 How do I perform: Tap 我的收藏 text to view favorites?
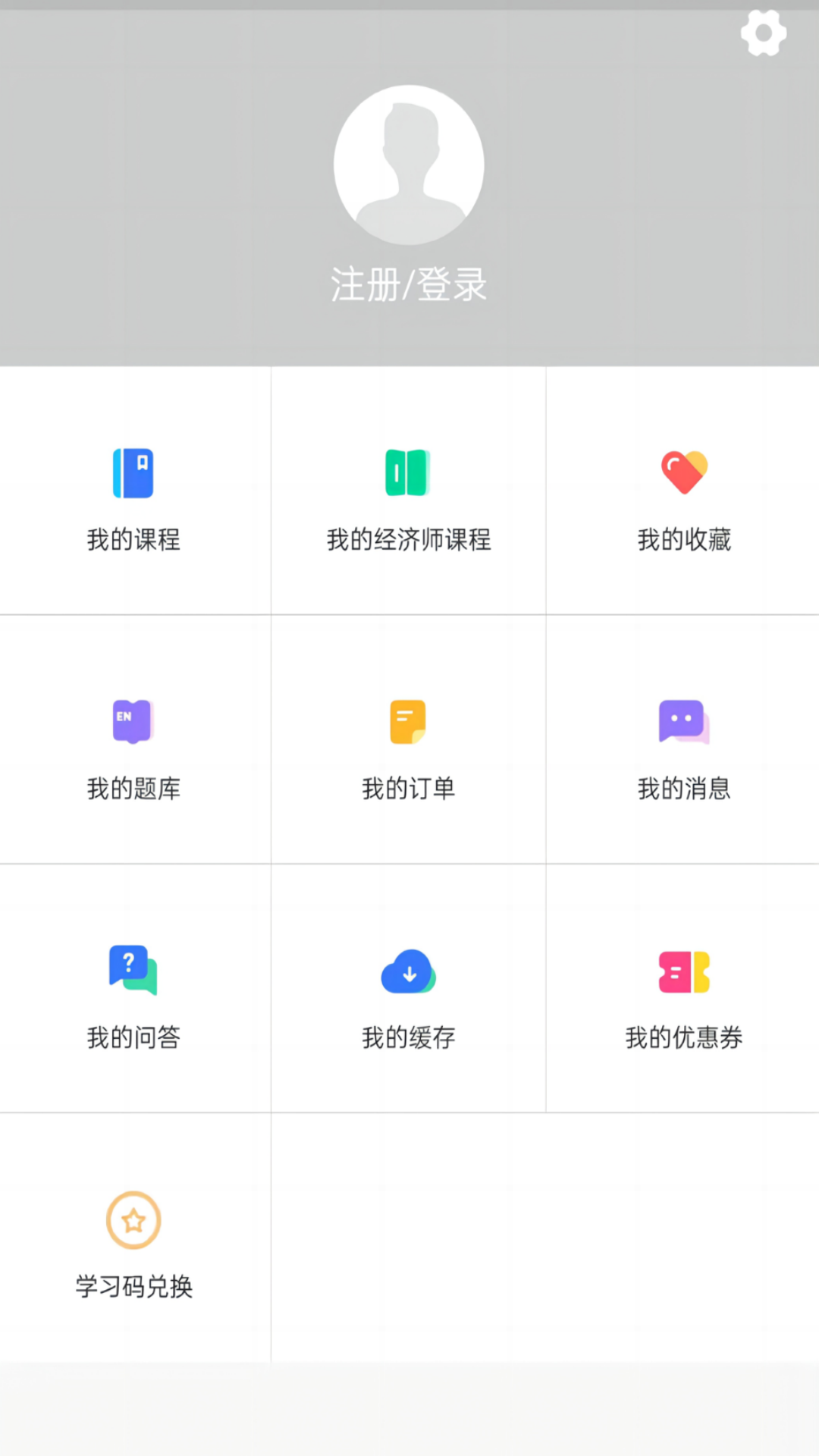click(683, 540)
